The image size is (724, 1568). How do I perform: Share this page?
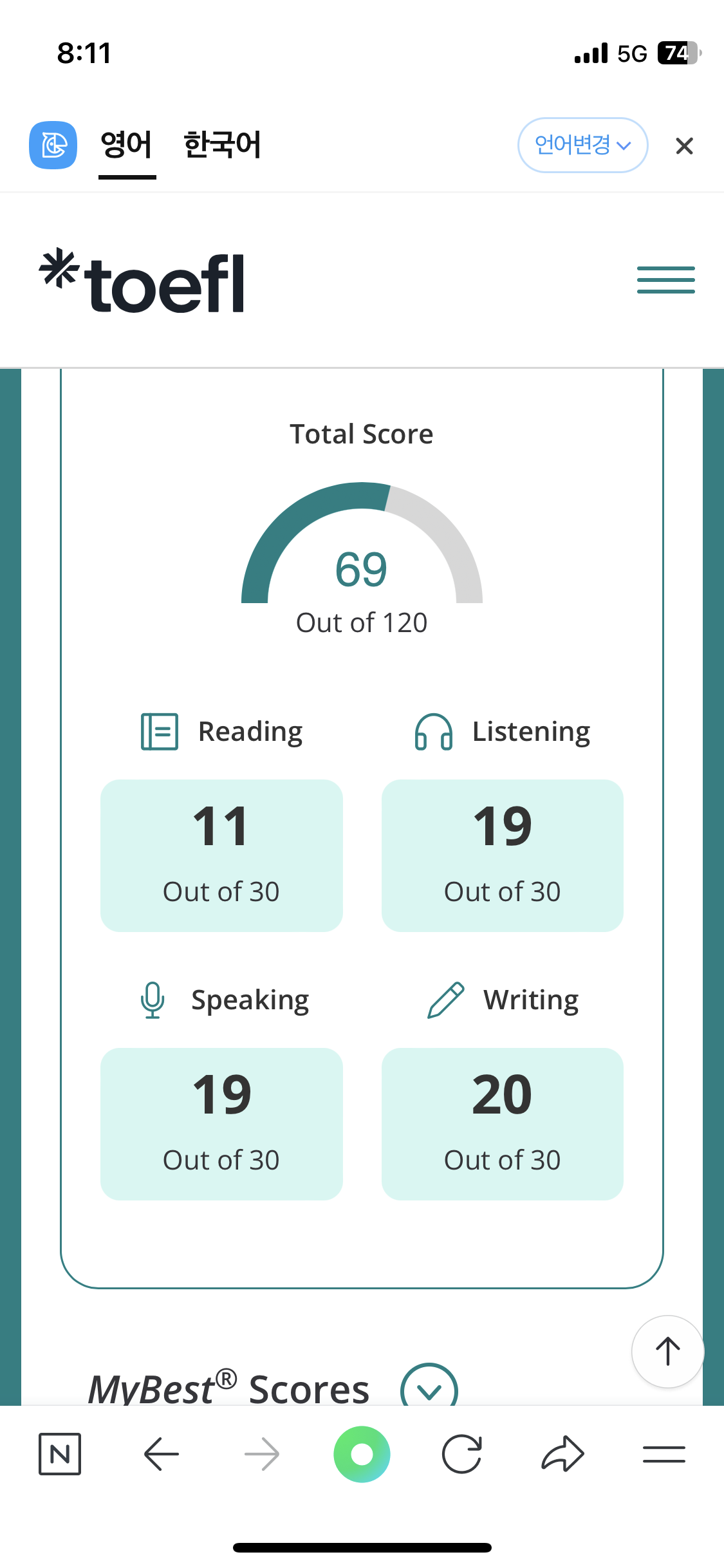[x=562, y=1454]
